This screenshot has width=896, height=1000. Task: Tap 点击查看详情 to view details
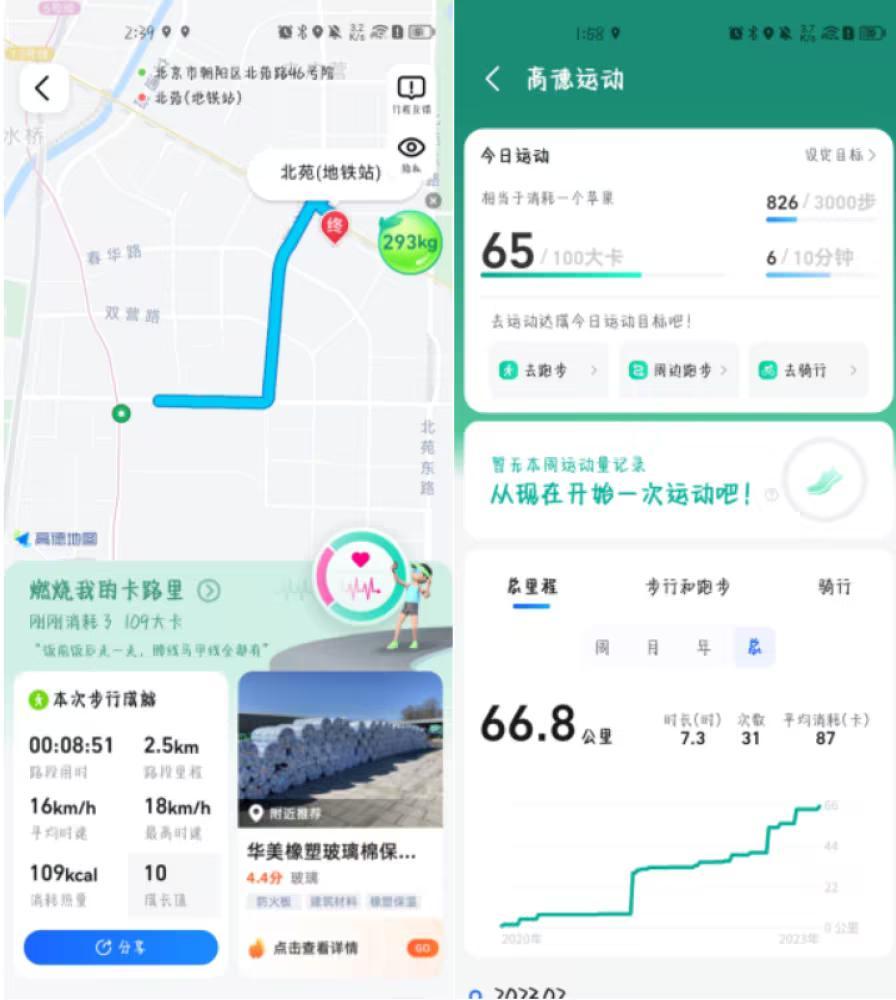(340, 947)
